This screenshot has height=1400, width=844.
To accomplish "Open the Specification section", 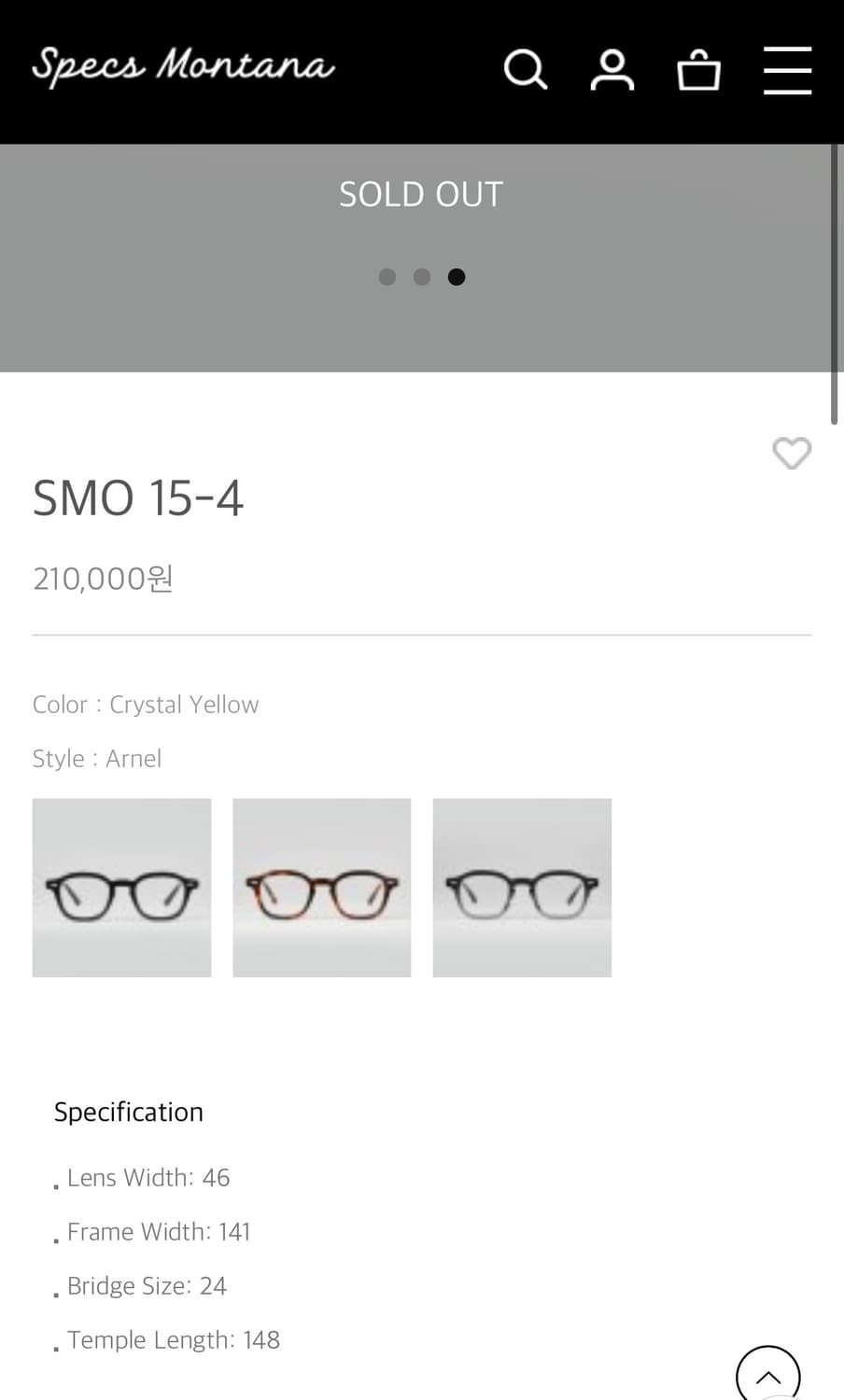I will pyautogui.click(x=129, y=1112).
